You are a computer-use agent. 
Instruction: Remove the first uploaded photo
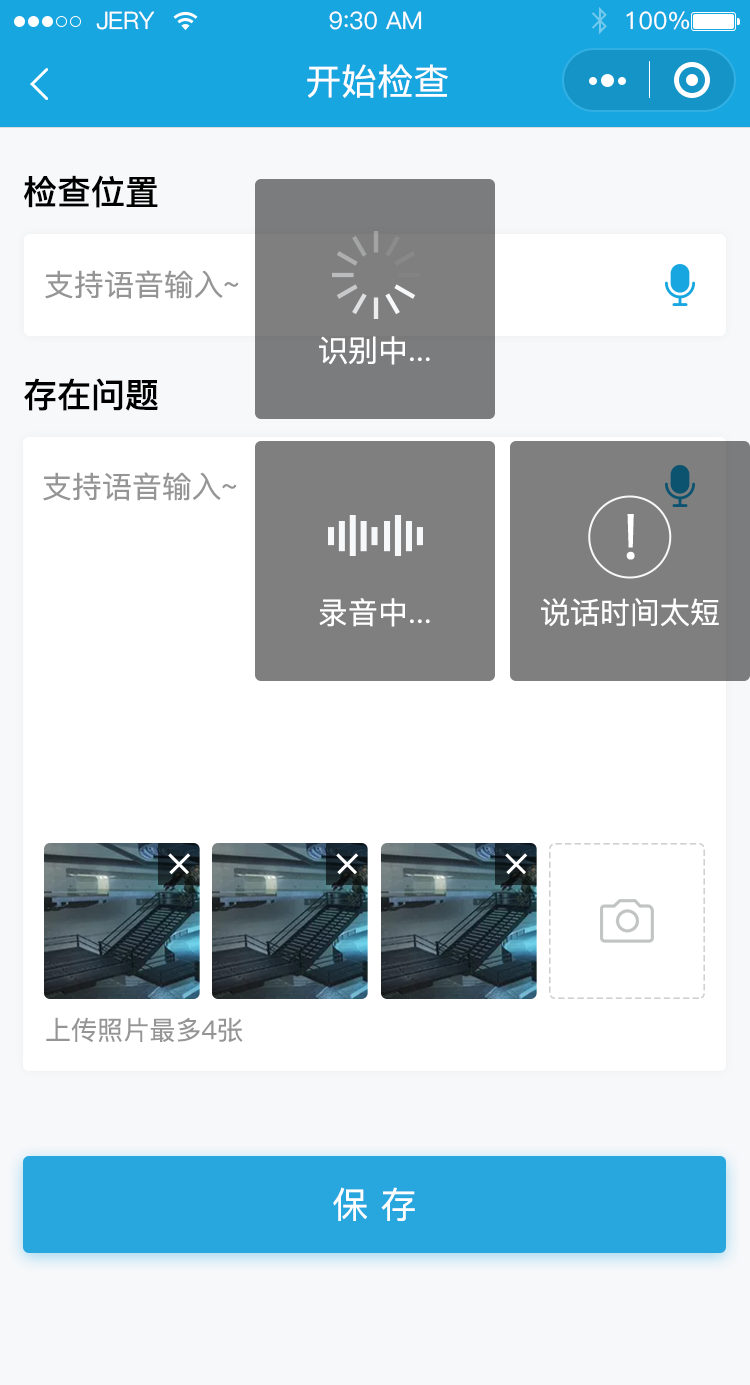179,864
